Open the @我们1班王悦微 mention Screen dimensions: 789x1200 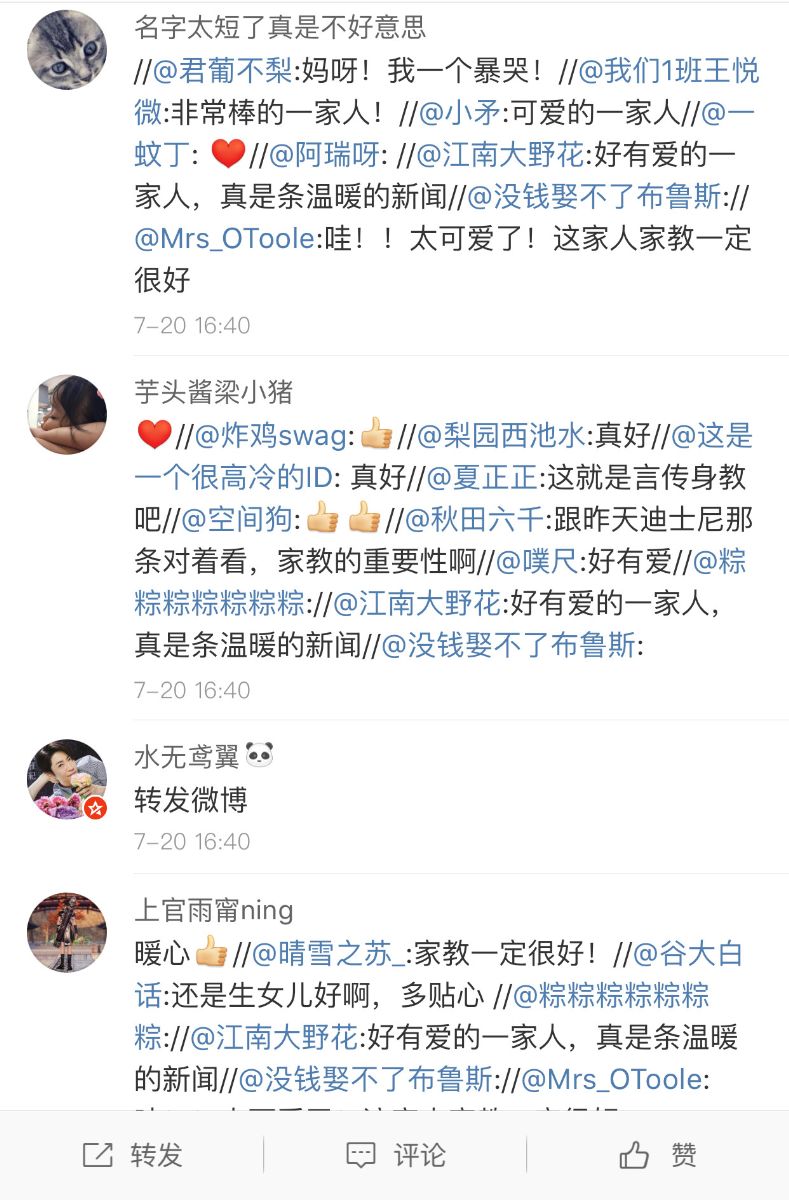668,71
